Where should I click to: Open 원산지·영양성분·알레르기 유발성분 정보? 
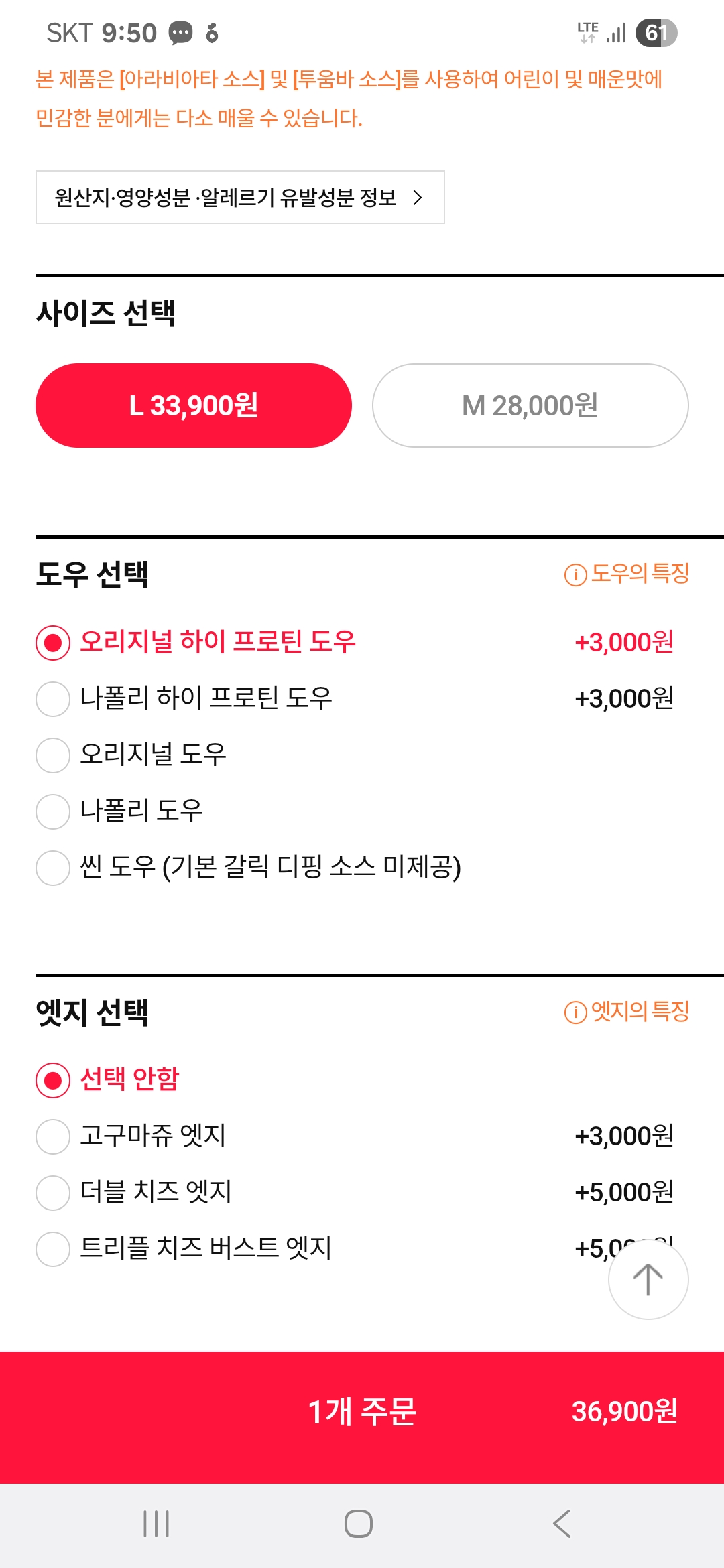pos(240,197)
